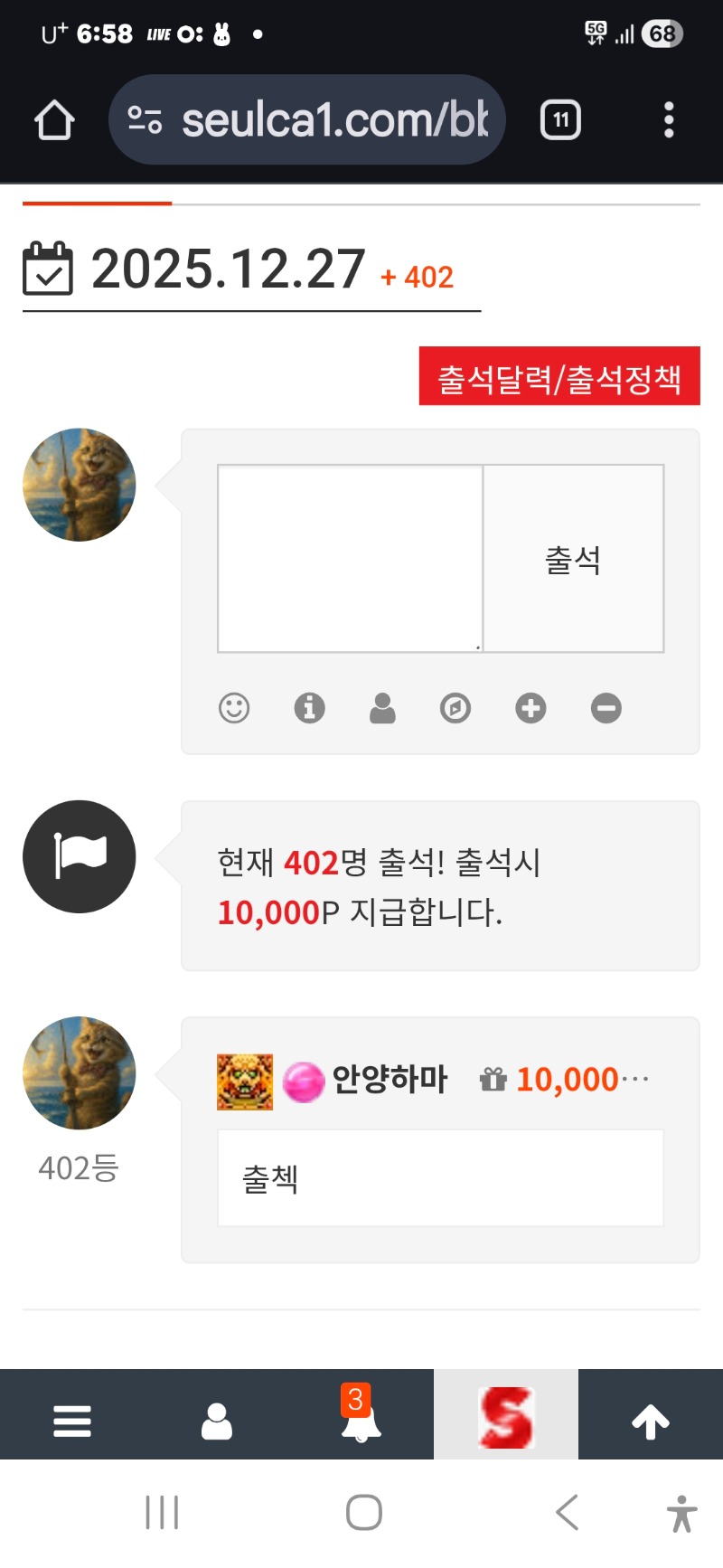Focus the attendance message text box
This screenshot has height=1568, width=723.
pos(351,558)
